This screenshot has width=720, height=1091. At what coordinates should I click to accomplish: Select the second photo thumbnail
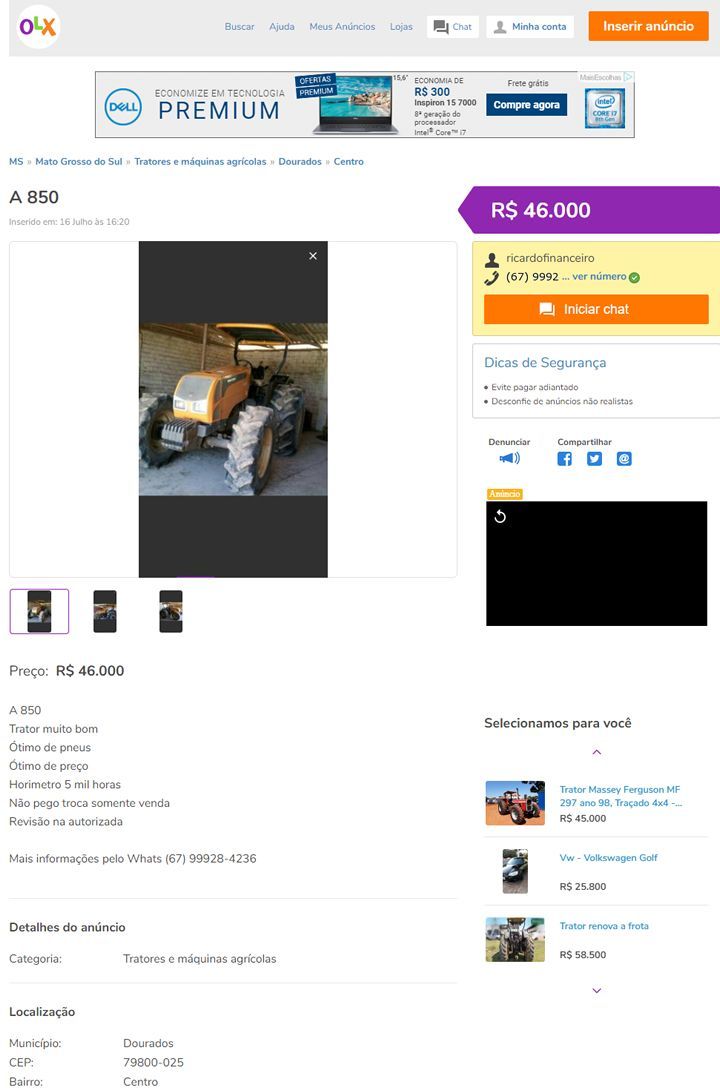click(105, 612)
